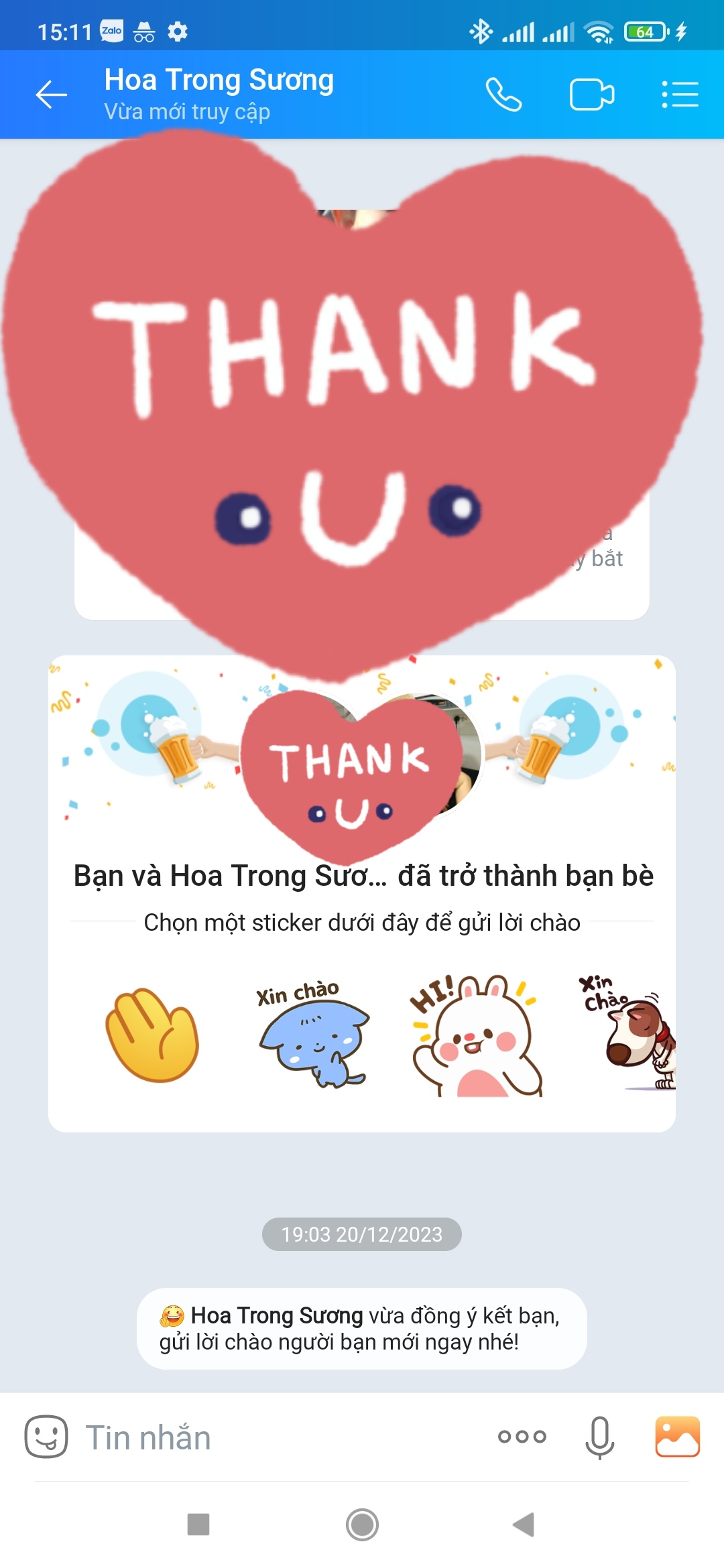Viewport: 724px width, 1568px height.
Task: Focus the Tin nhắn message field
Action: click(282, 1438)
